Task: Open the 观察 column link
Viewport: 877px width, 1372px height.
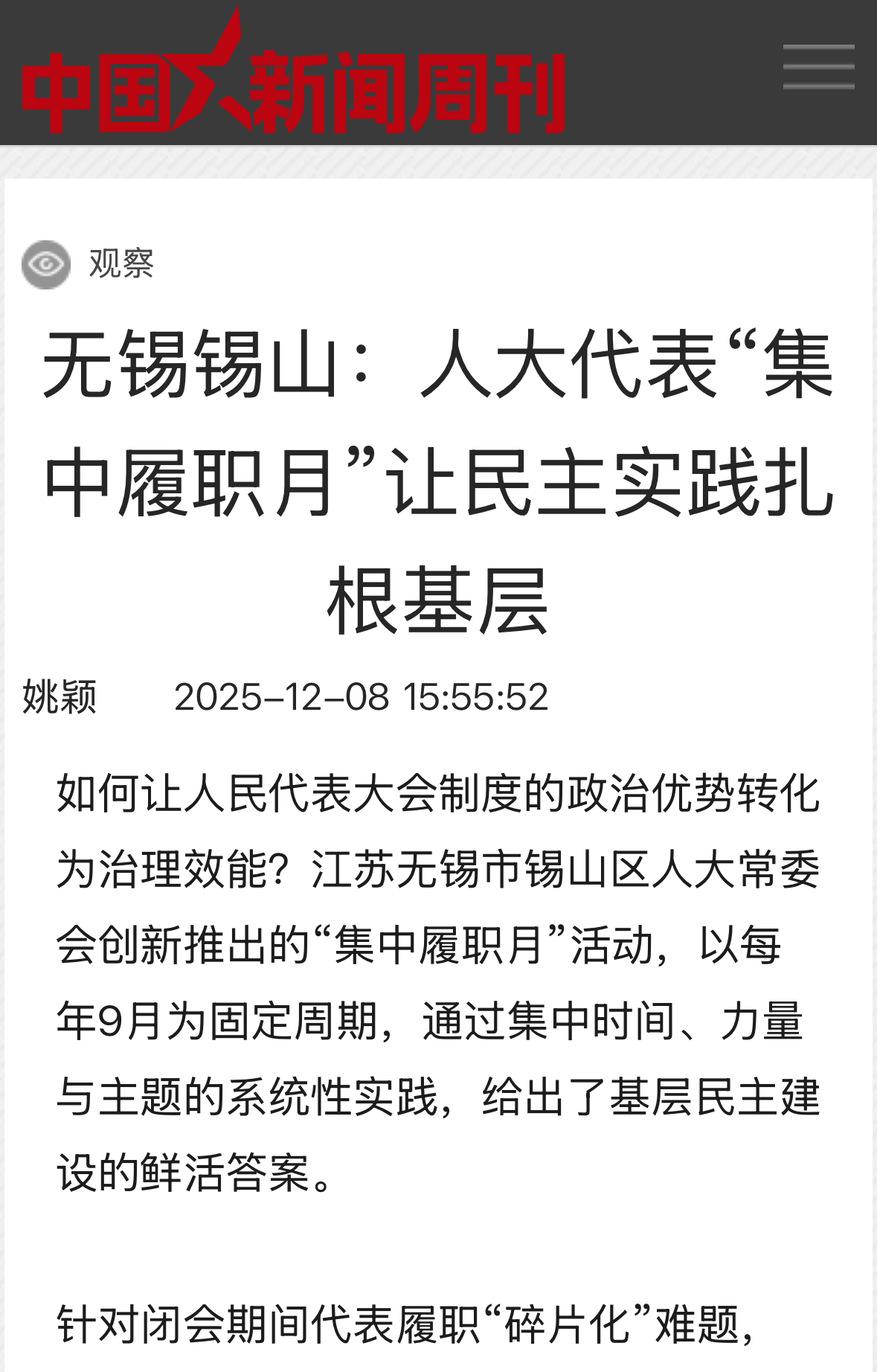Action: [x=121, y=264]
